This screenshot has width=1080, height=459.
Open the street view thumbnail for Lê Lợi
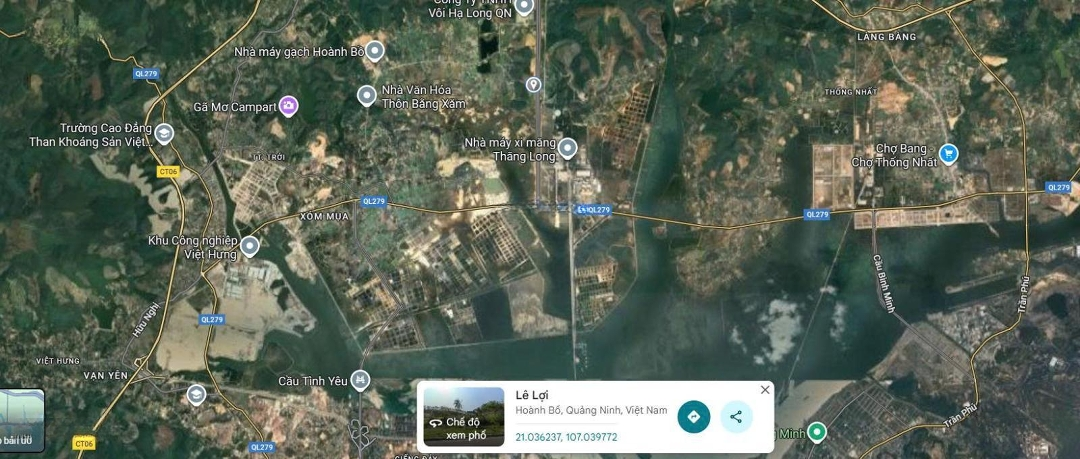464,416
